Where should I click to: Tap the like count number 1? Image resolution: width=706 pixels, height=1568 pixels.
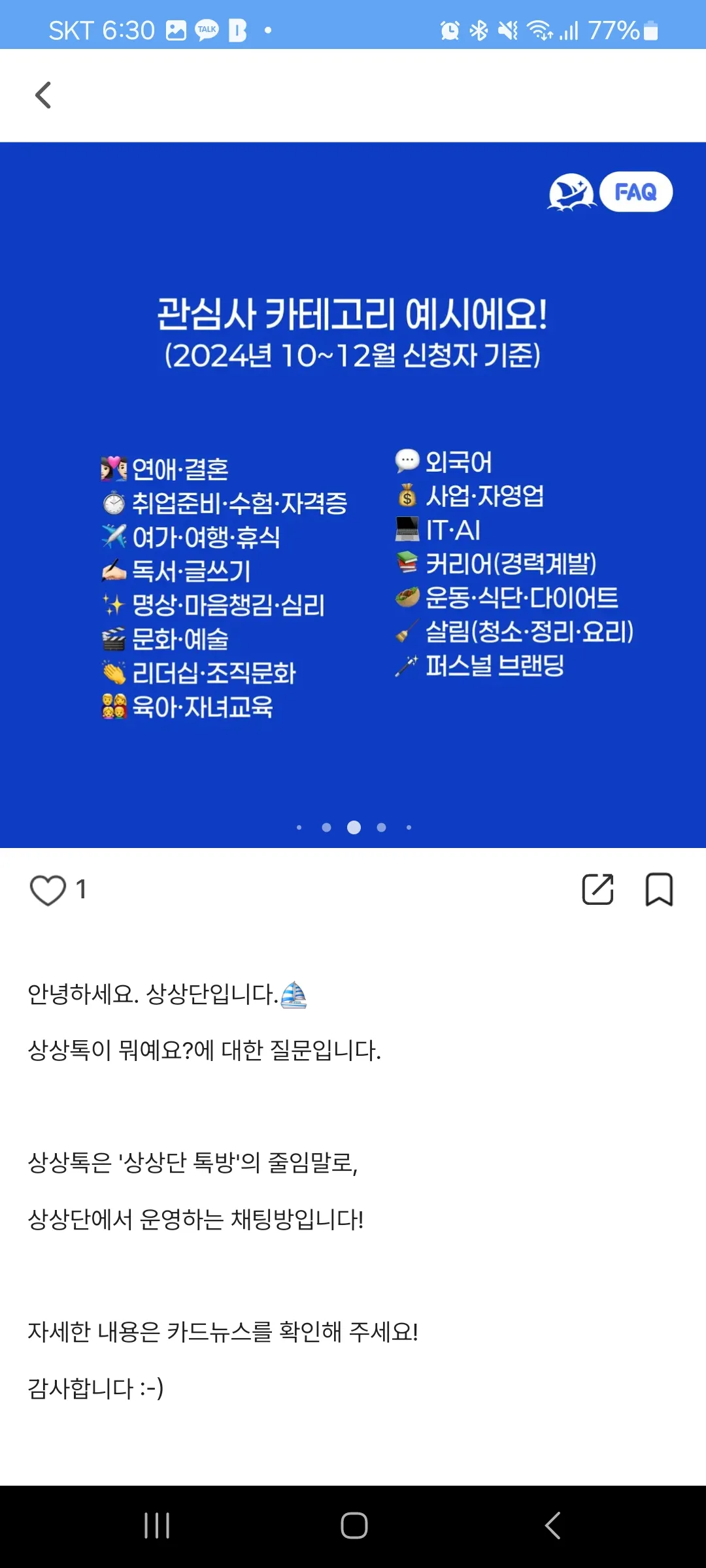[x=82, y=890]
